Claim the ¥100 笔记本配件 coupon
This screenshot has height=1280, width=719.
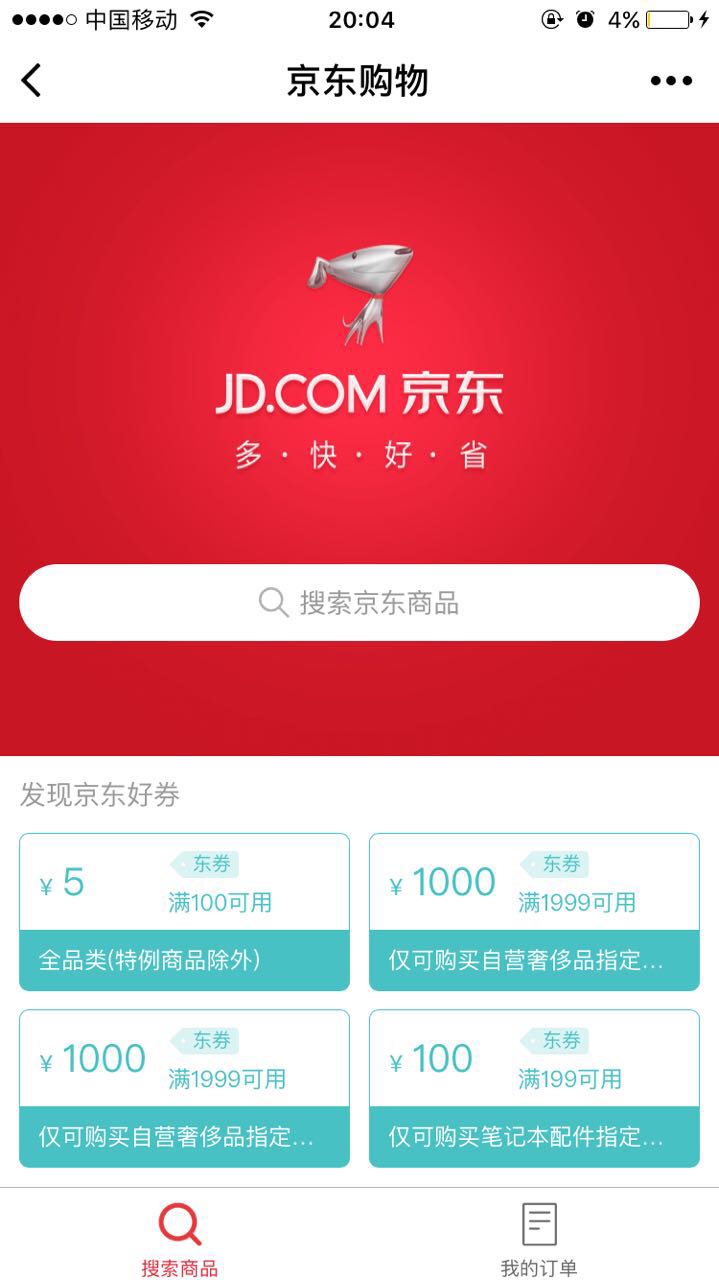point(534,1088)
